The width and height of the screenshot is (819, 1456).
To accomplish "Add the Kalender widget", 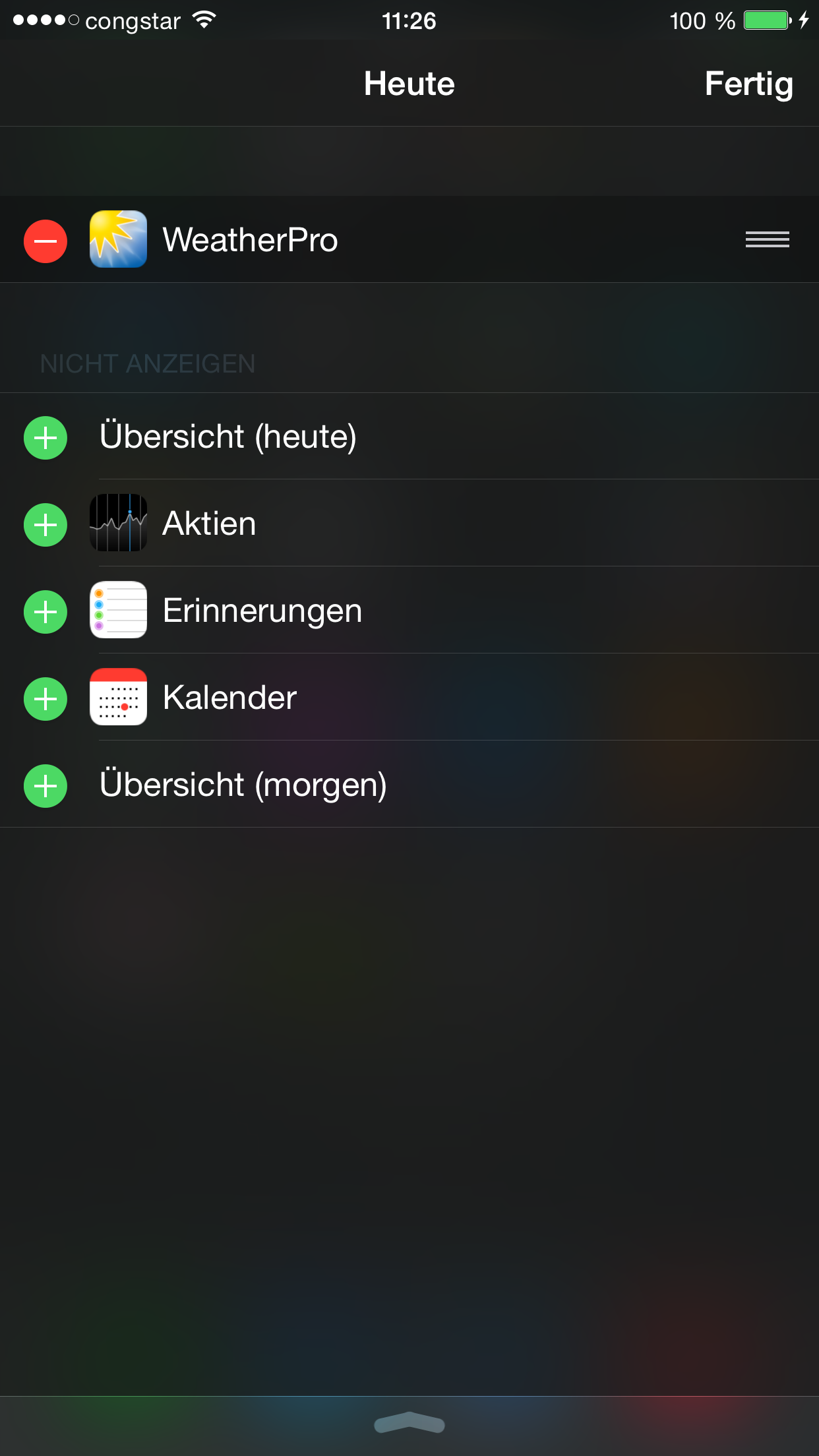I will (45, 698).
